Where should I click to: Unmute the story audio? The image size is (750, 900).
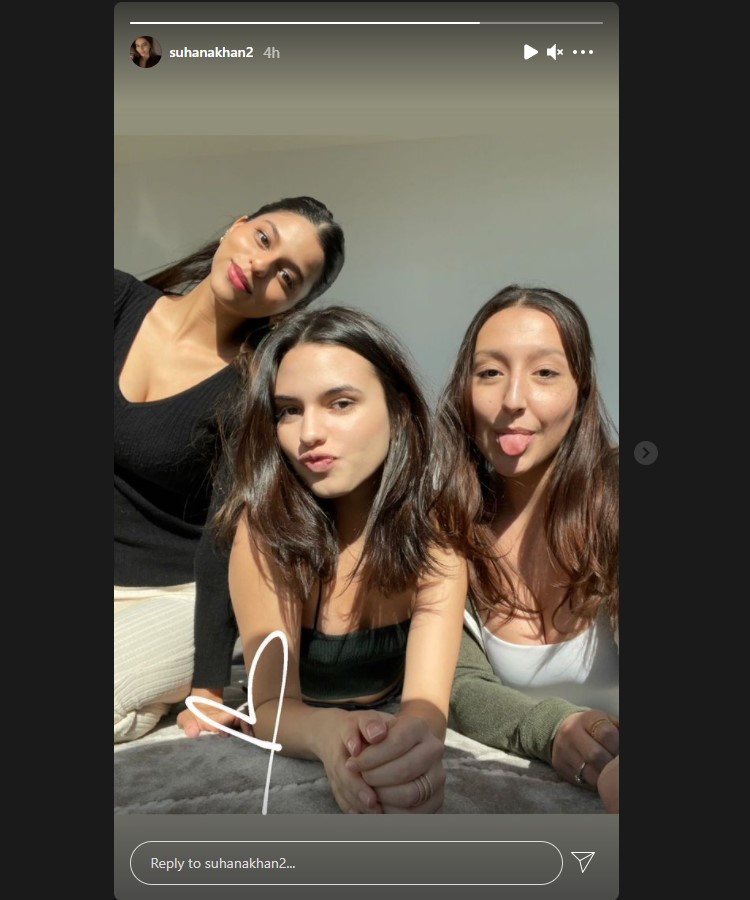pos(555,52)
